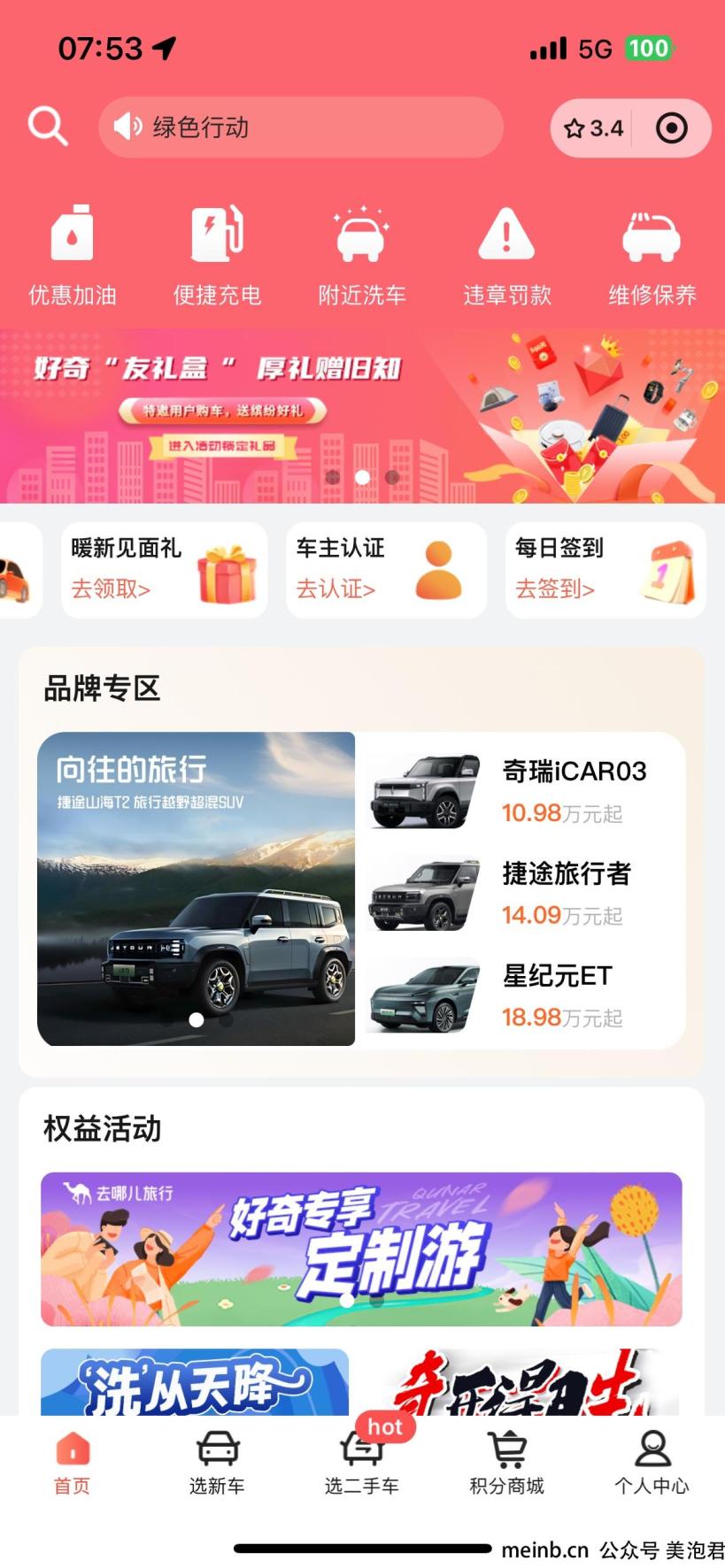View the 捷途旅行者 car listing
The width and height of the screenshot is (725, 1568).
coord(522,893)
